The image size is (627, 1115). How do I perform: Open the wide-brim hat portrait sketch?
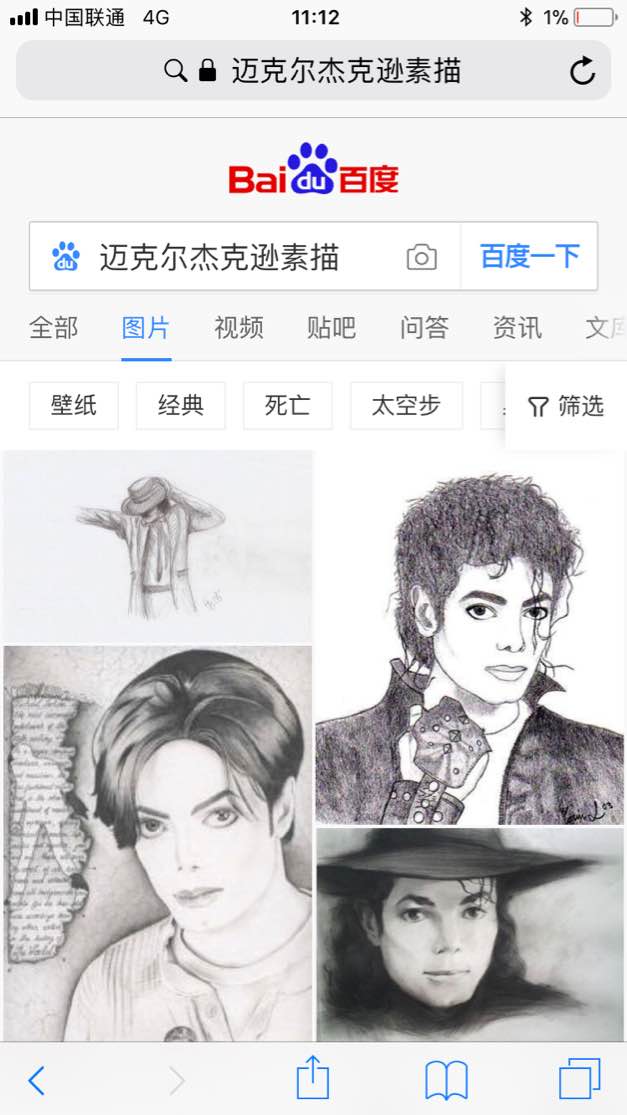[x=470, y=935]
